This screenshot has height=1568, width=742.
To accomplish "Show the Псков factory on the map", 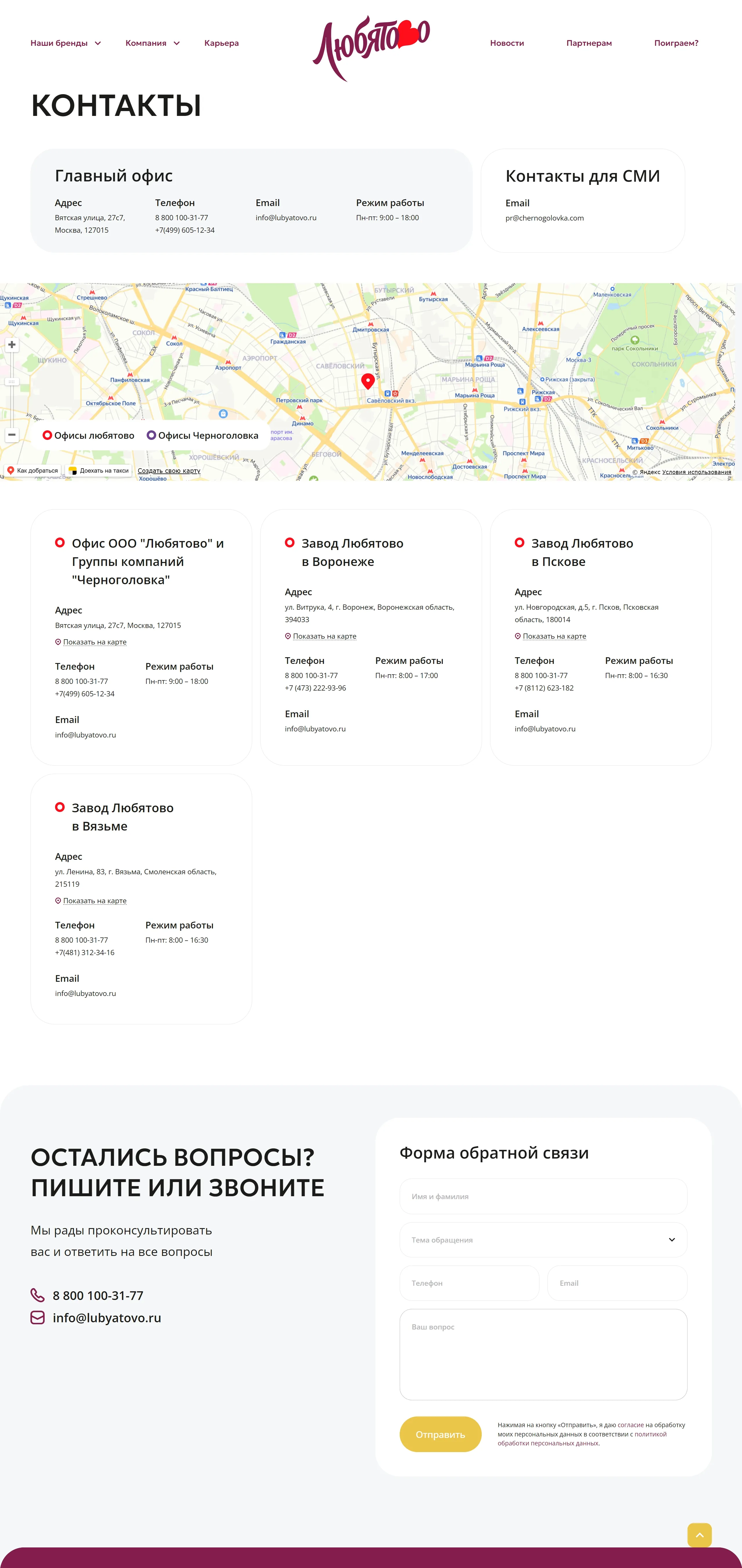I will tap(554, 636).
